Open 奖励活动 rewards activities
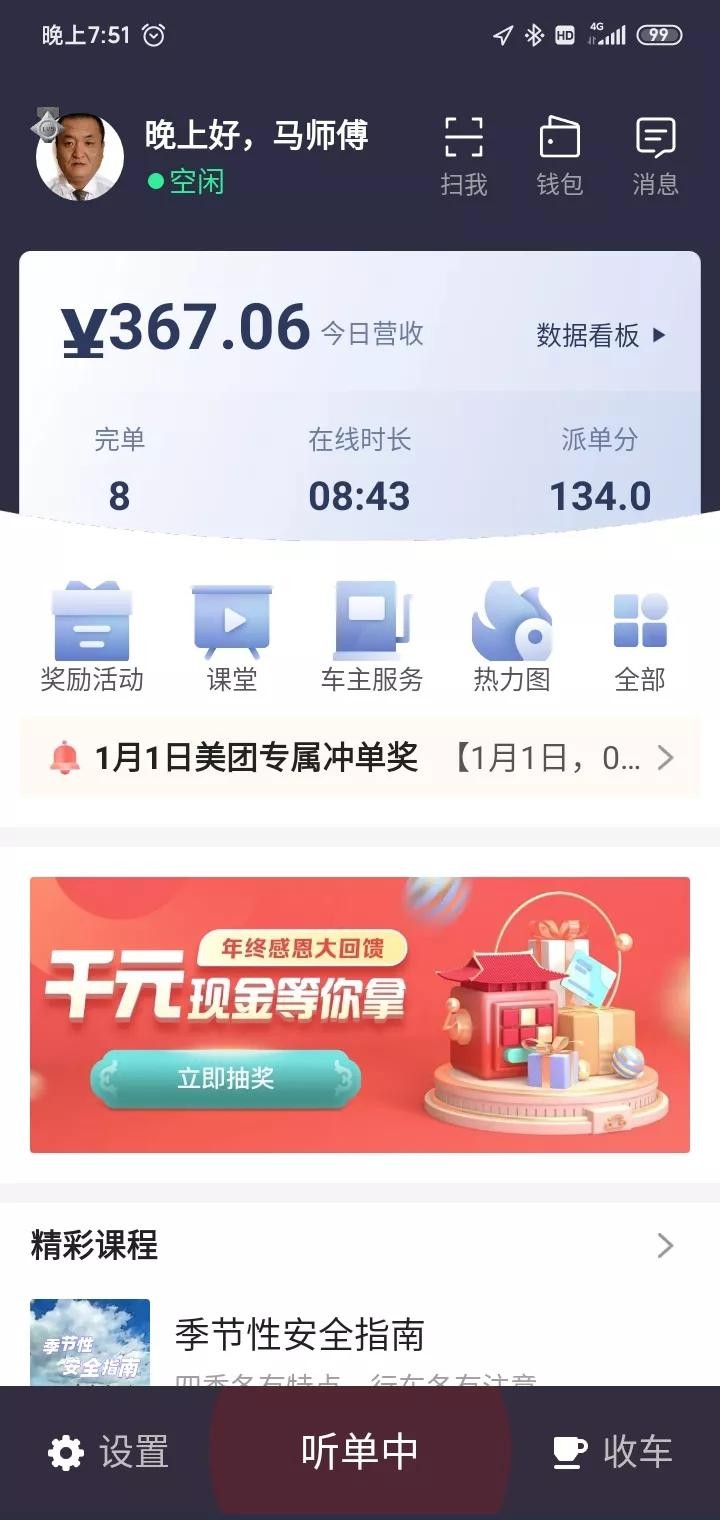Image resolution: width=720 pixels, height=1520 pixels. click(92, 637)
